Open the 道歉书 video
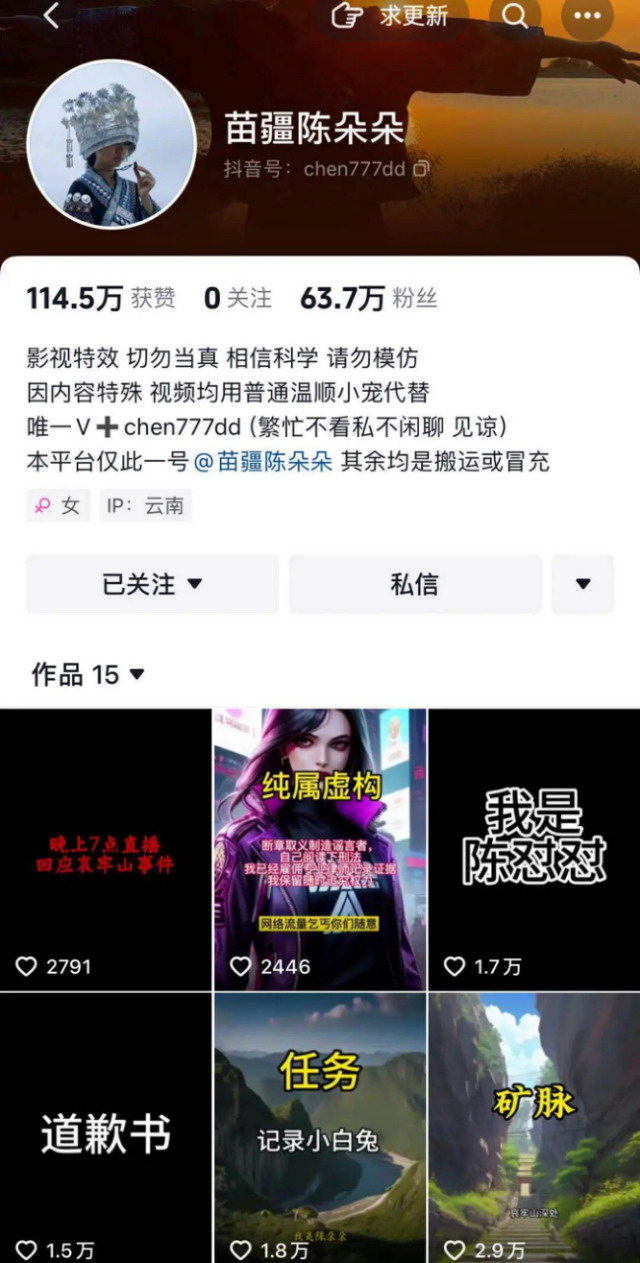This screenshot has width=640, height=1263. point(106,1128)
